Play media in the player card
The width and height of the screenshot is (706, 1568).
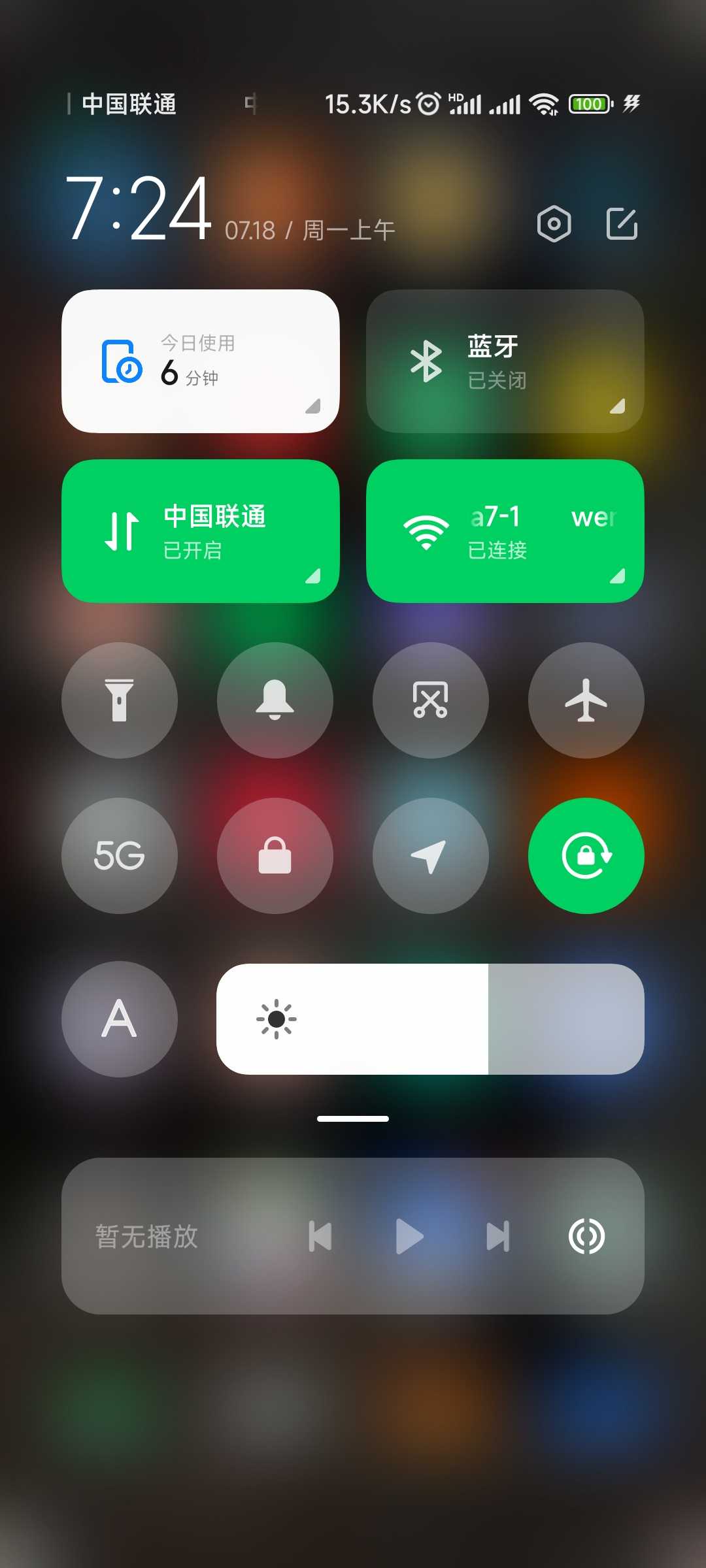point(410,1236)
